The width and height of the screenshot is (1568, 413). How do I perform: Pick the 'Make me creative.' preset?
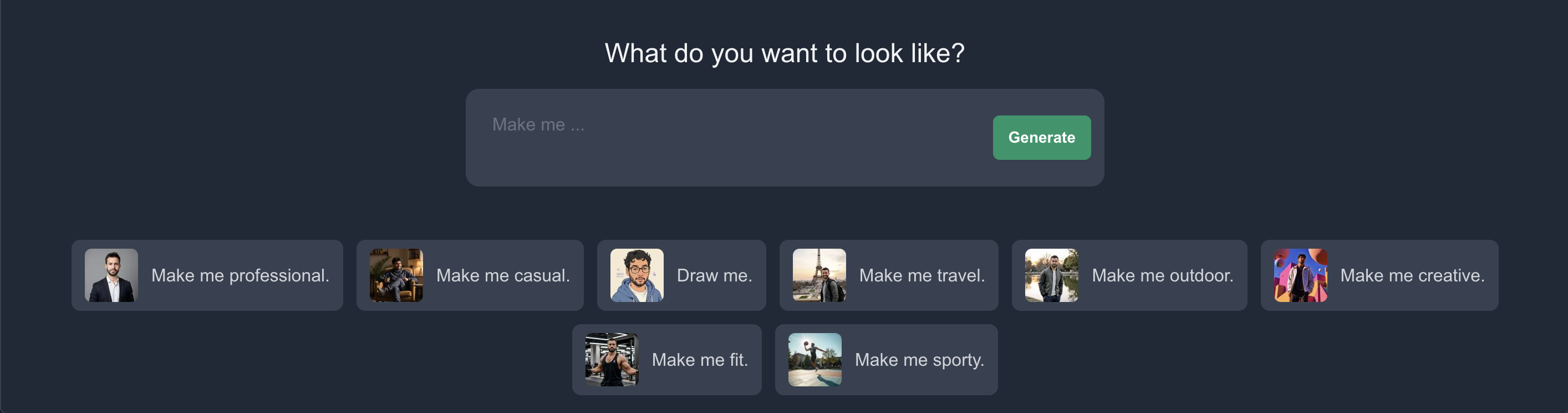(1379, 275)
